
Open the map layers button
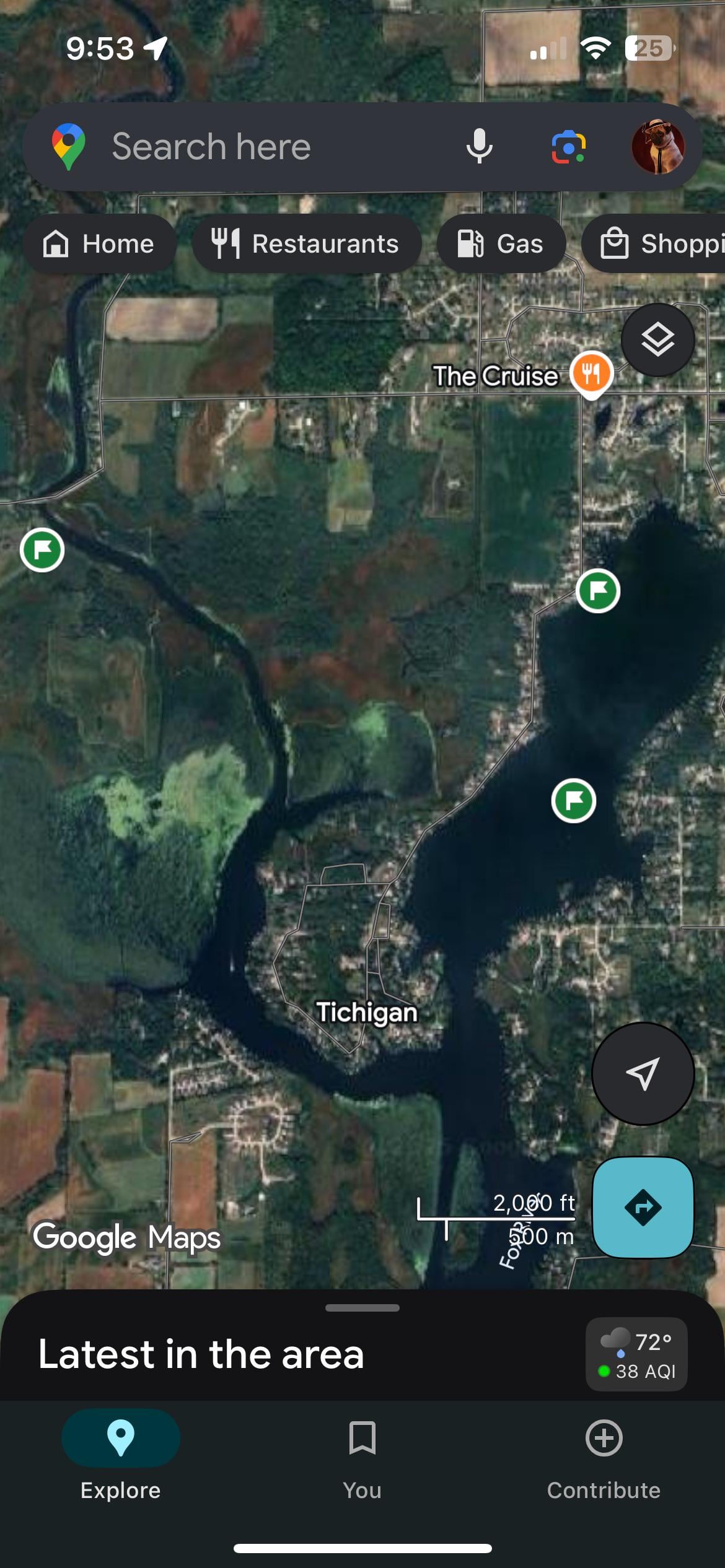[x=657, y=339]
